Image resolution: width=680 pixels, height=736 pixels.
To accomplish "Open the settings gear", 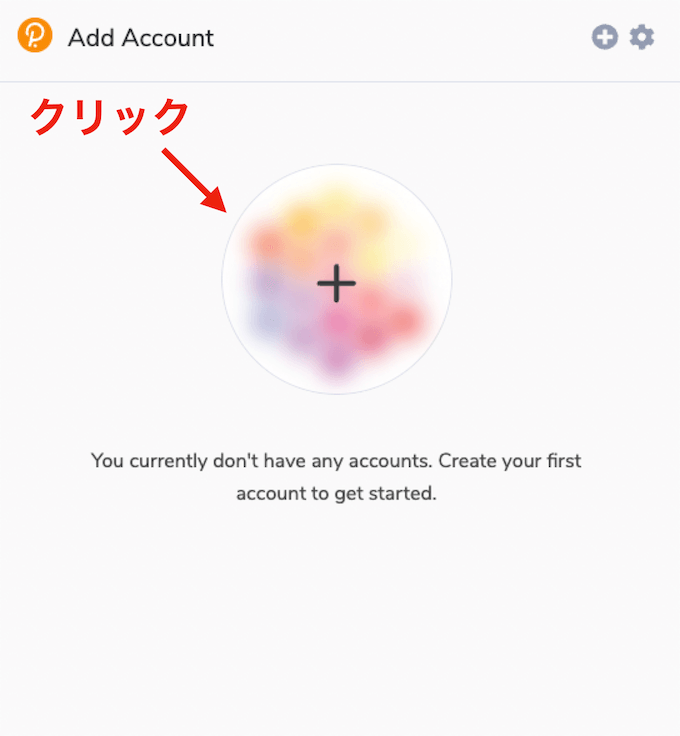I will tap(642, 38).
